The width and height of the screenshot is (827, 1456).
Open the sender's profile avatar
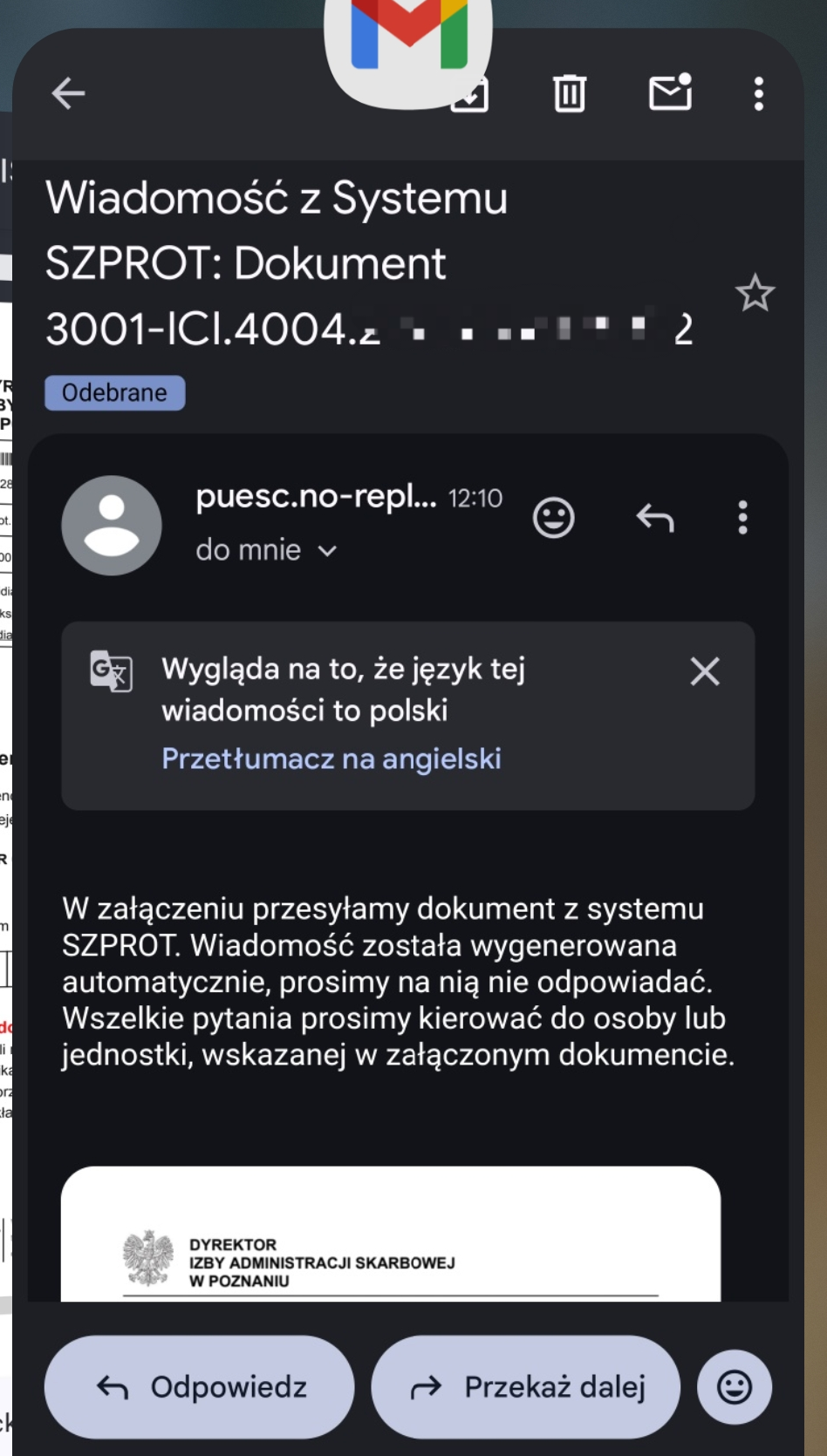pyautogui.click(x=112, y=525)
